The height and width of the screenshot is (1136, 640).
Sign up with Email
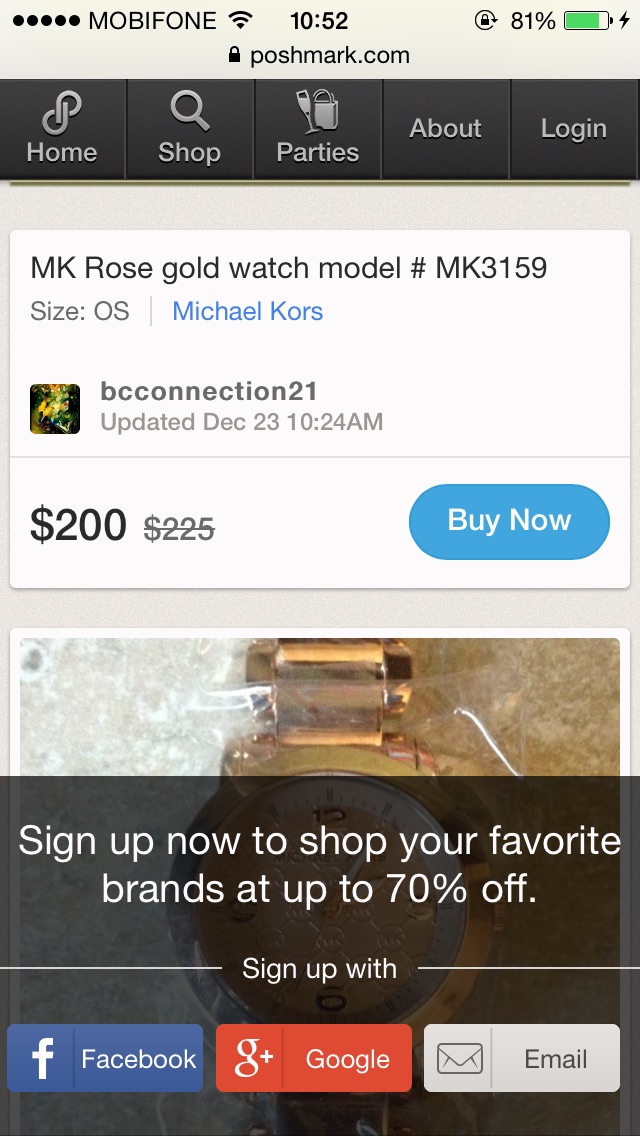point(522,1058)
